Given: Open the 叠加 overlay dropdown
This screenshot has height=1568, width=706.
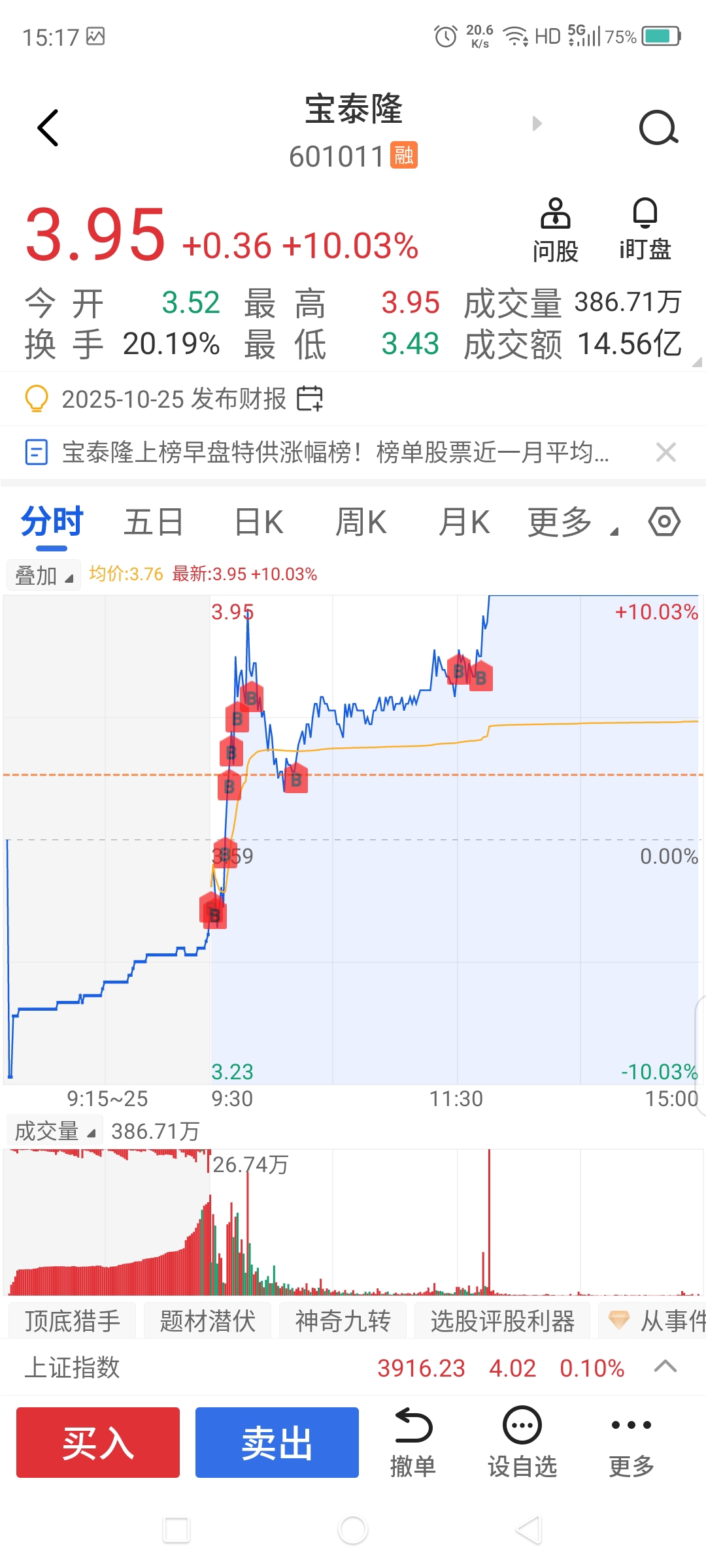Looking at the screenshot, I should [x=43, y=576].
